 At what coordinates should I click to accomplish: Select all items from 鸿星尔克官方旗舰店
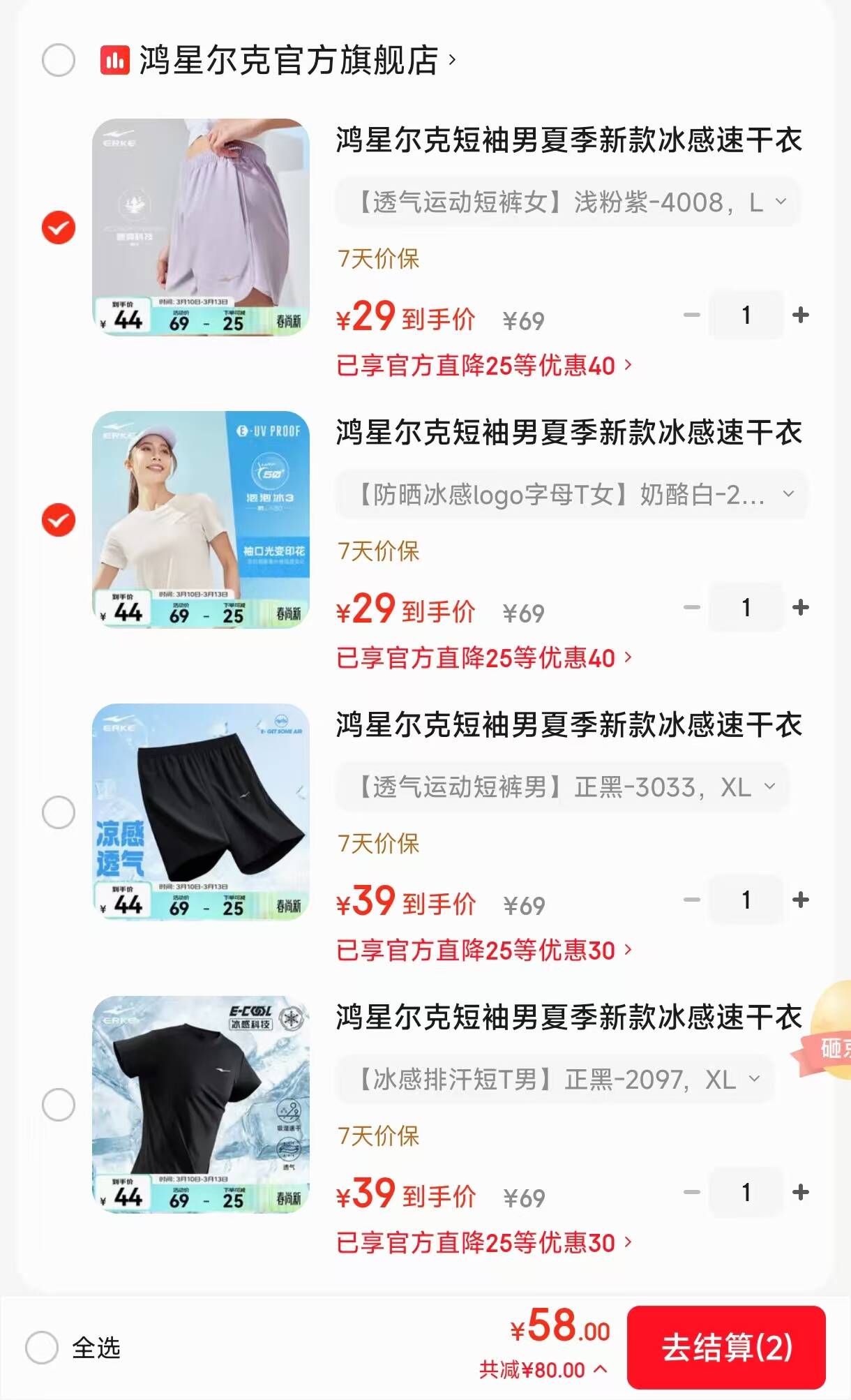[59, 60]
